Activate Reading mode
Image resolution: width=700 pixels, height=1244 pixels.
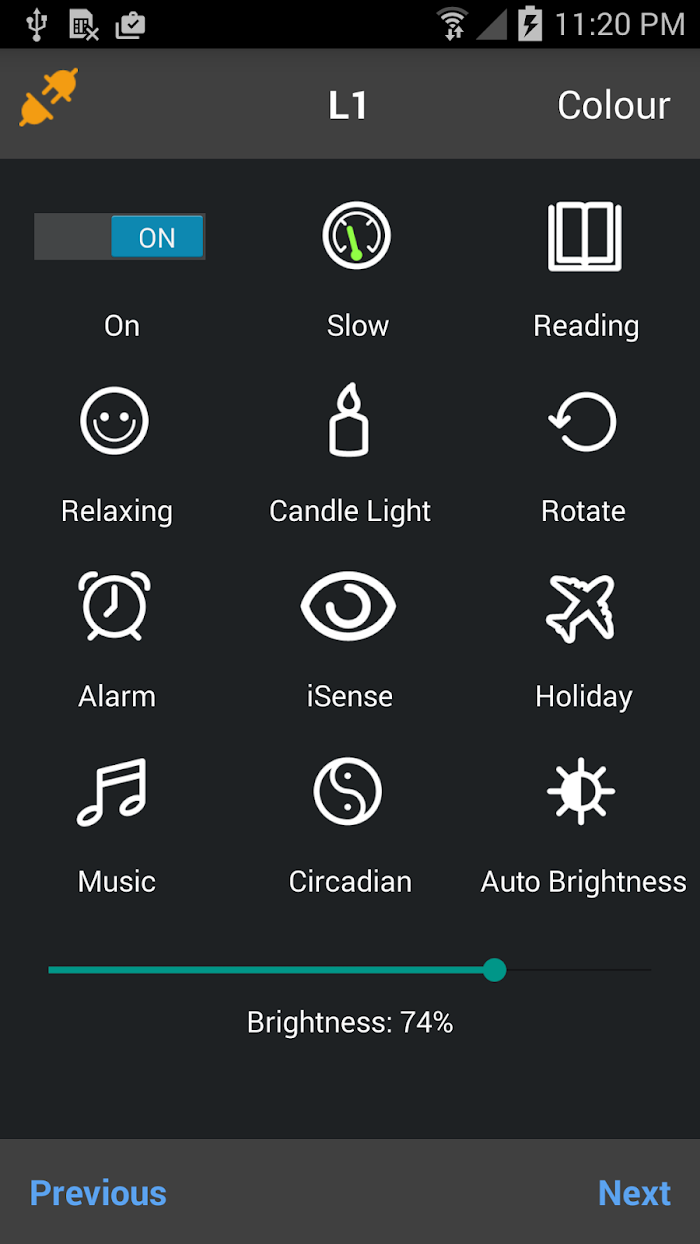[x=585, y=237]
